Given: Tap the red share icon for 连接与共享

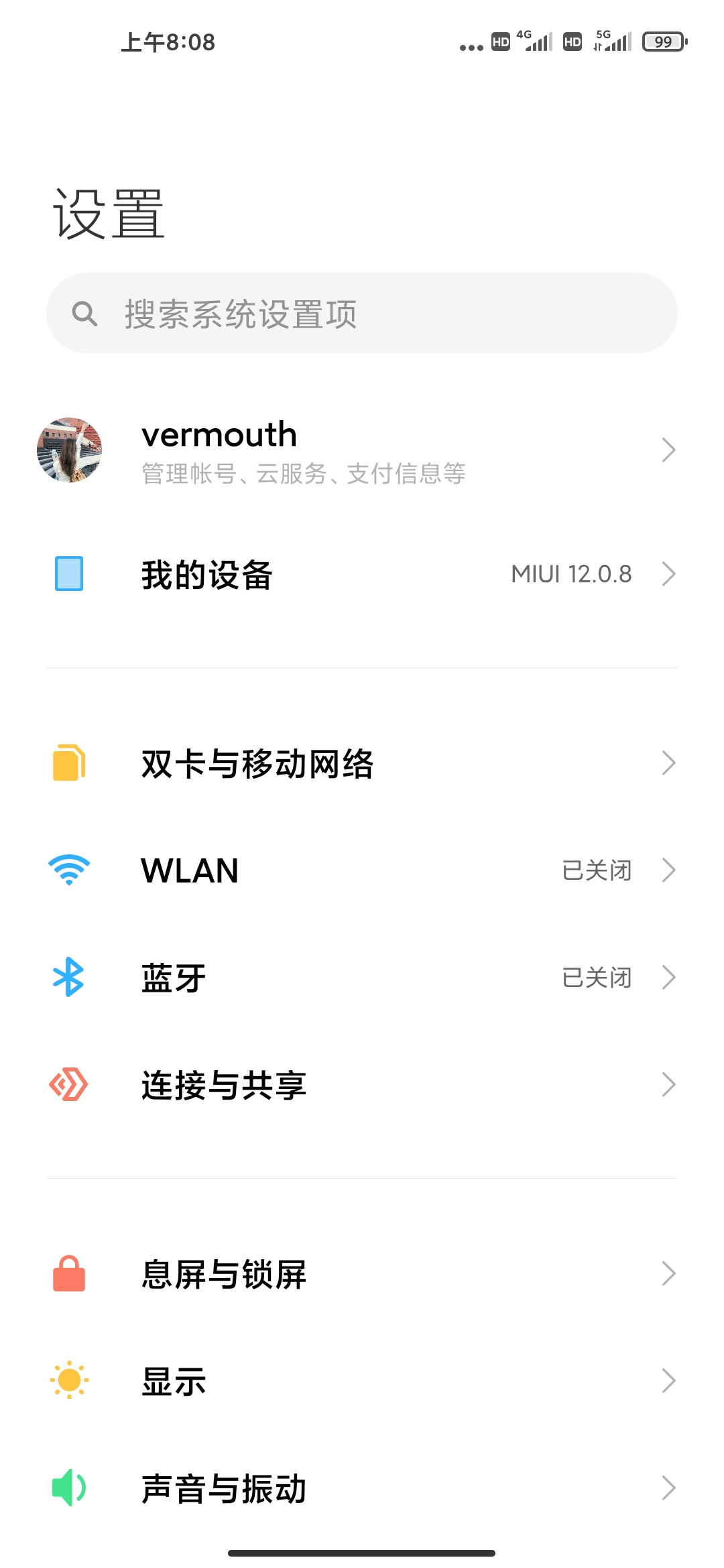Looking at the screenshot, I should (x=68, y=1084).
